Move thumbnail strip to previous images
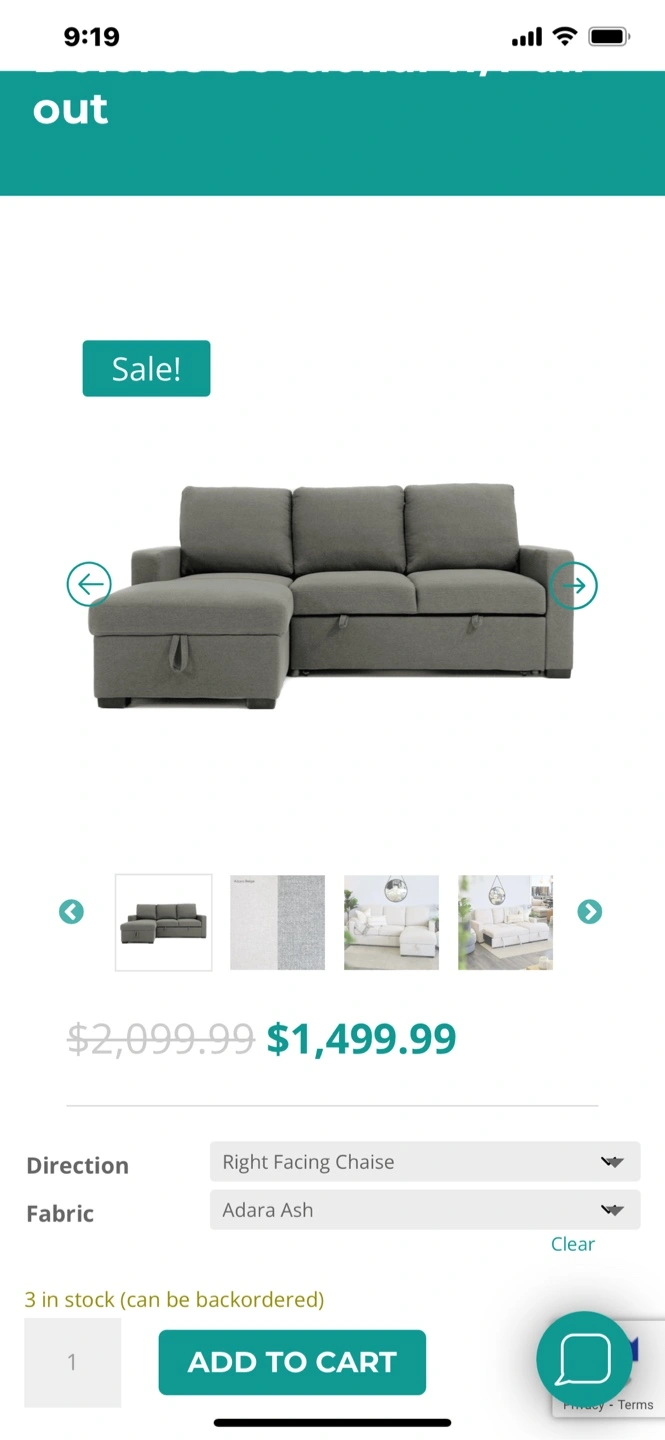Viewport: 665px width, 1440px height. 71,912
